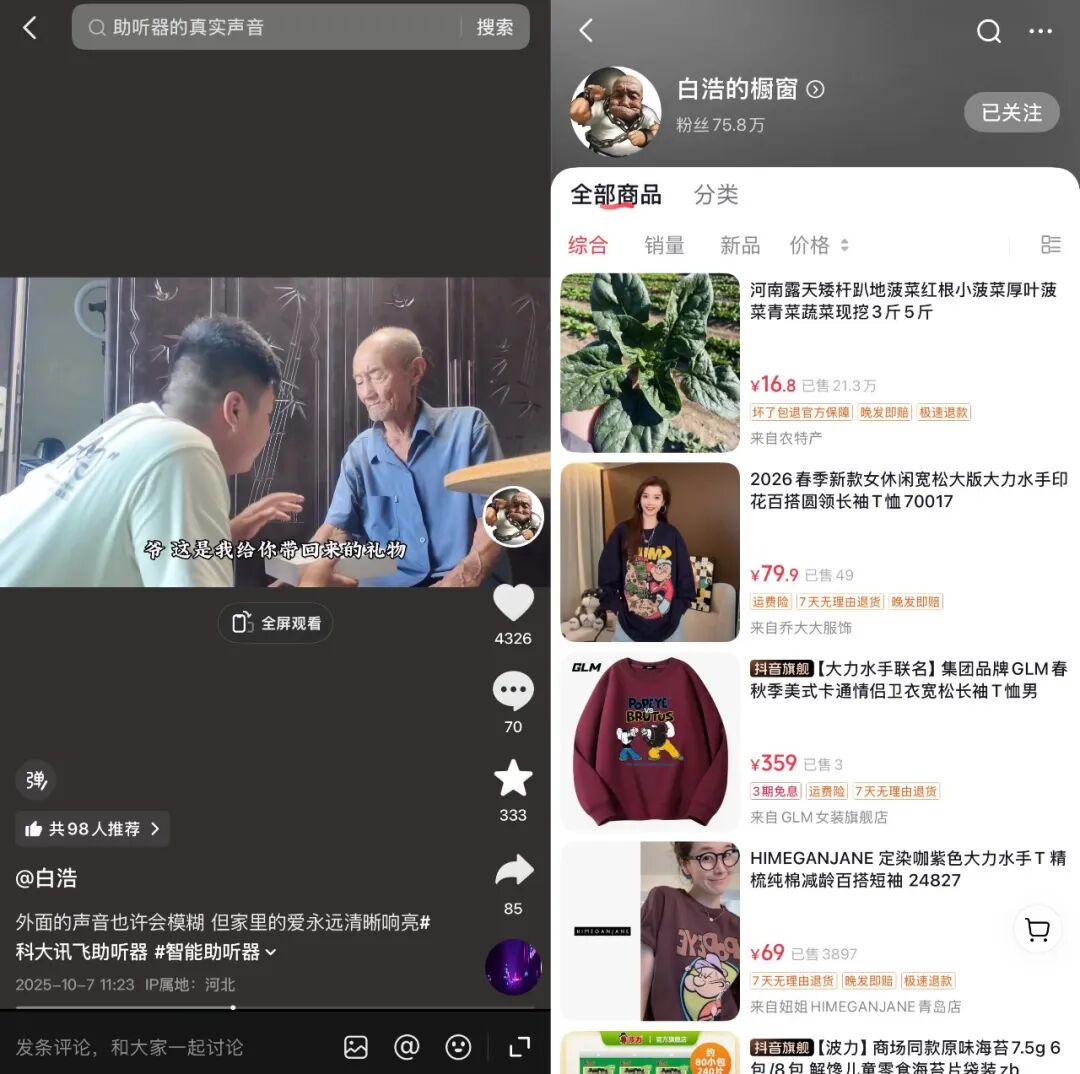Sort products by 价格
The height and width of the screenshot is (1074, 1080).
[x=818, y=245]
